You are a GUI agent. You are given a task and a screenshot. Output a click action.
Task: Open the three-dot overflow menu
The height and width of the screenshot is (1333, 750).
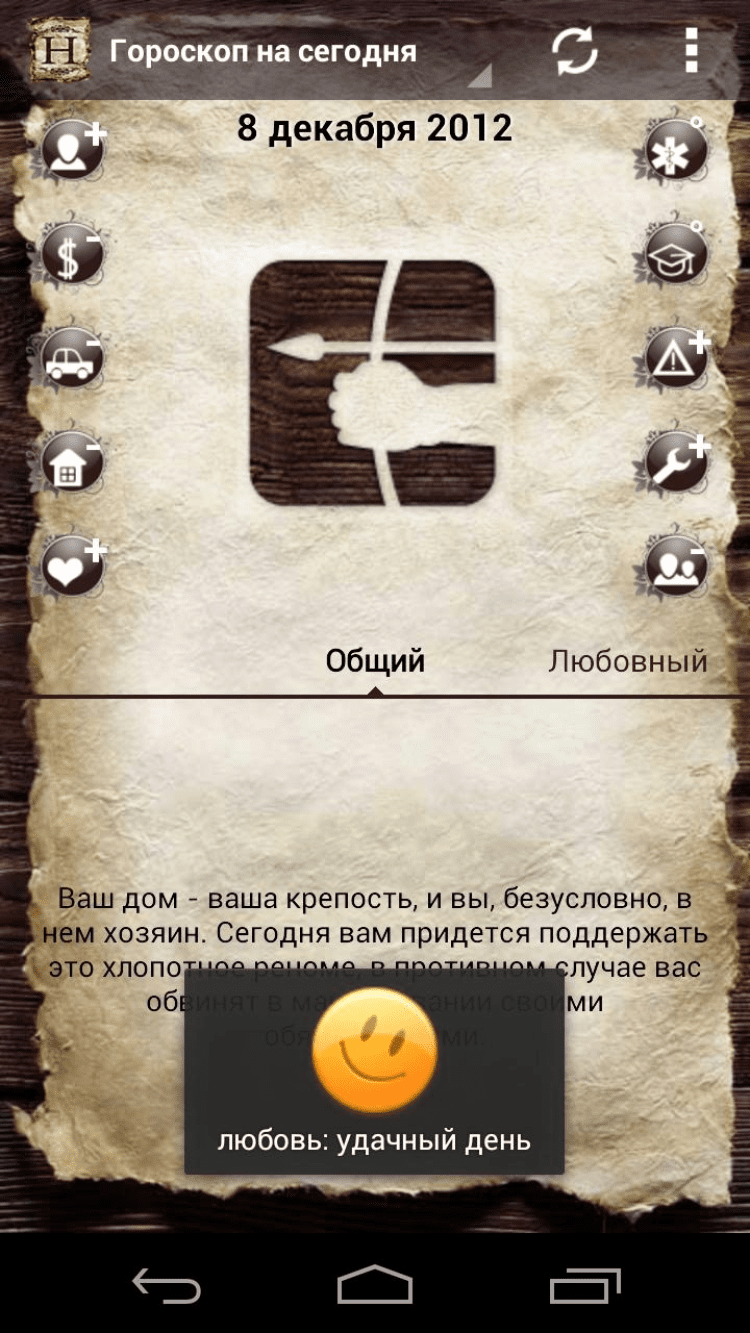coord(691,50)
